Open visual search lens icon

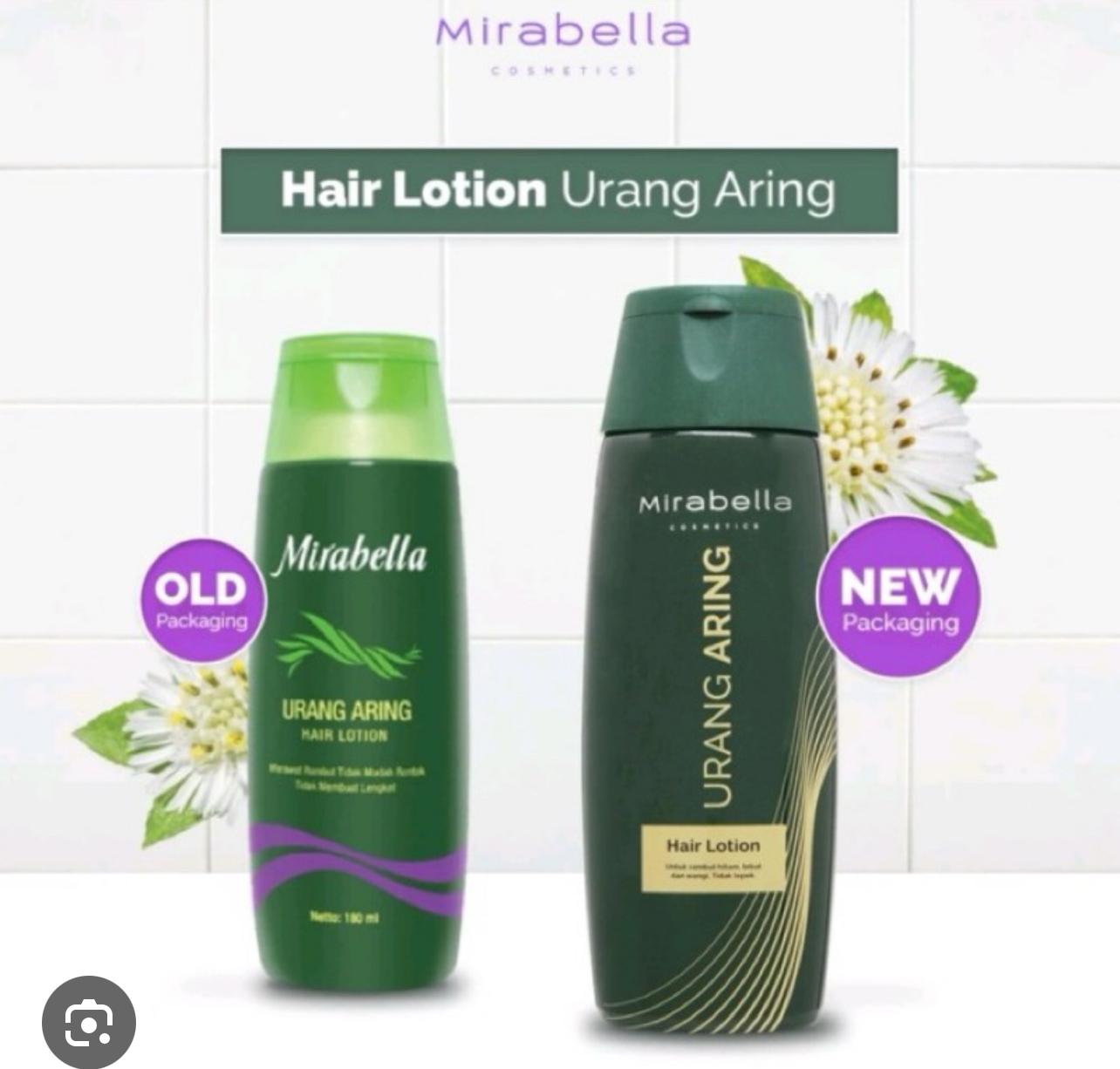tap(89, 1021)
